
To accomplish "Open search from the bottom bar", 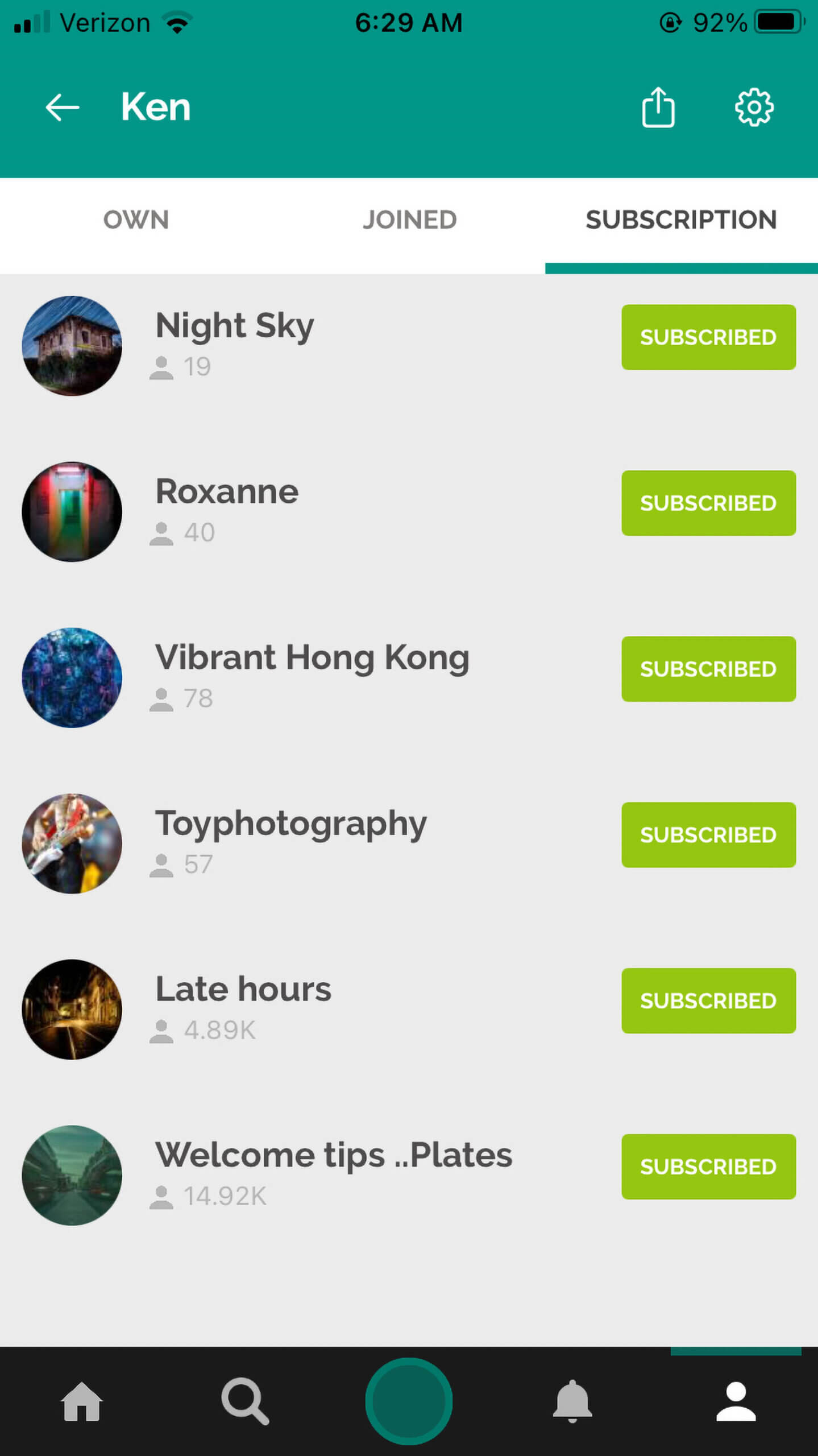I will (245, 1401).
